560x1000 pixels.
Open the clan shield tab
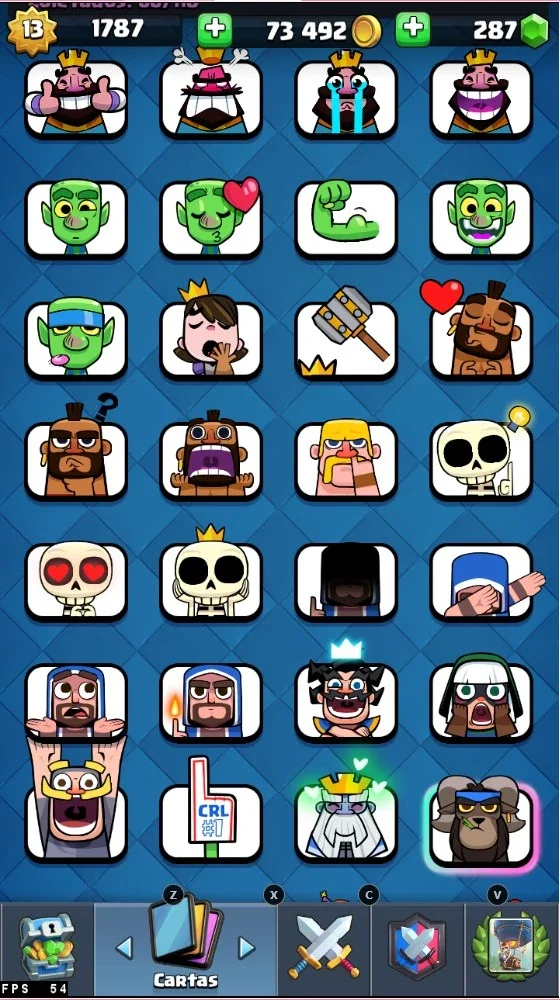click(418, 947)
